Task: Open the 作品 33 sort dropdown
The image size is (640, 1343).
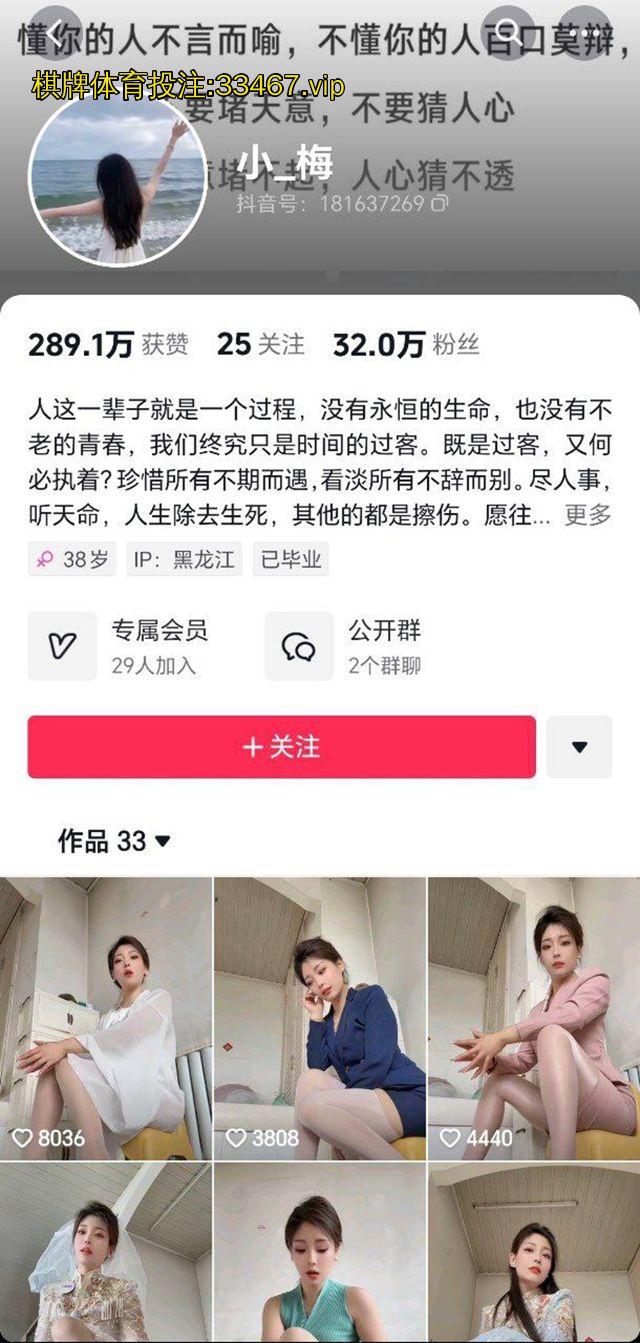Action: coord(114,841)
